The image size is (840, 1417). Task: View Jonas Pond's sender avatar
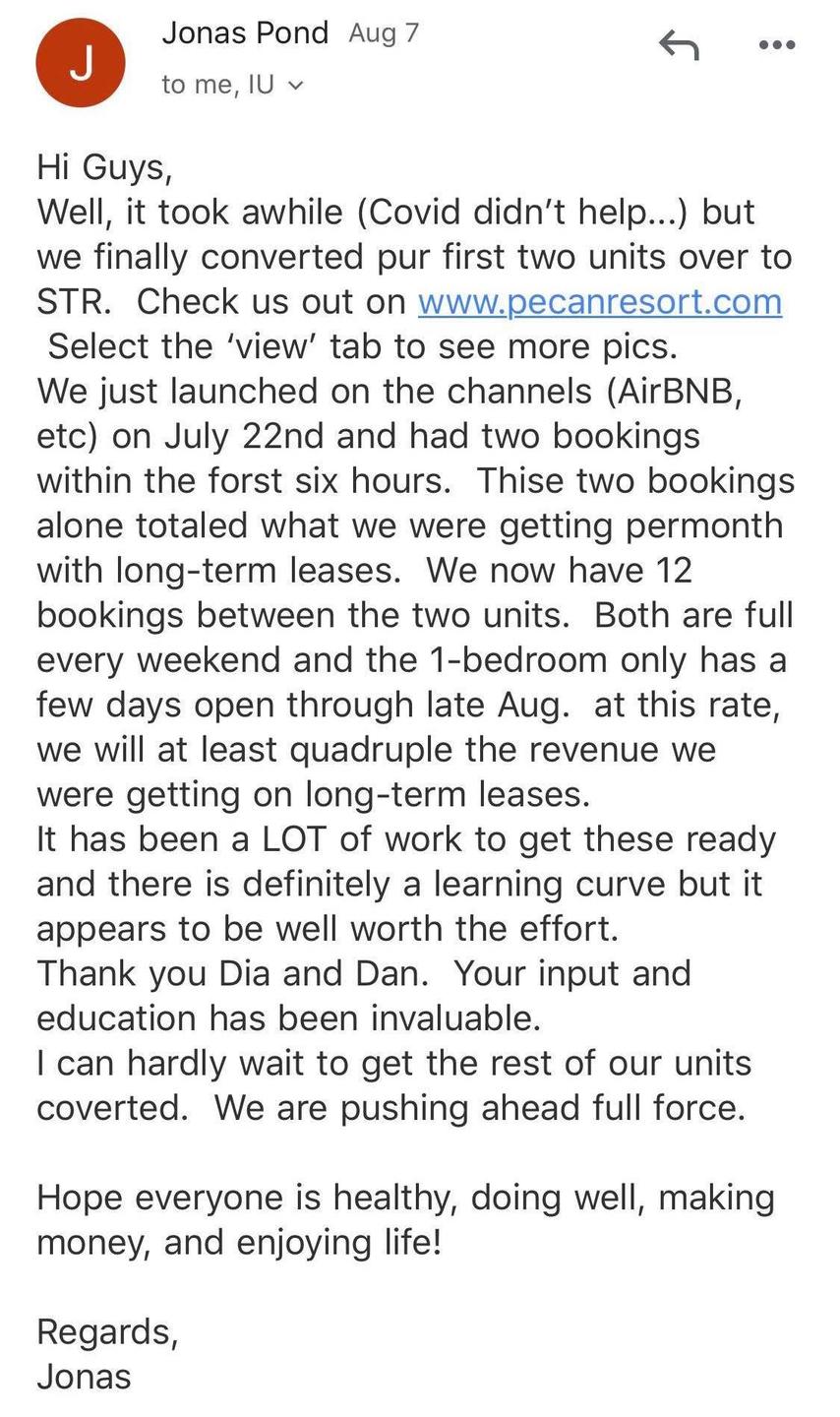pos(81,62)
